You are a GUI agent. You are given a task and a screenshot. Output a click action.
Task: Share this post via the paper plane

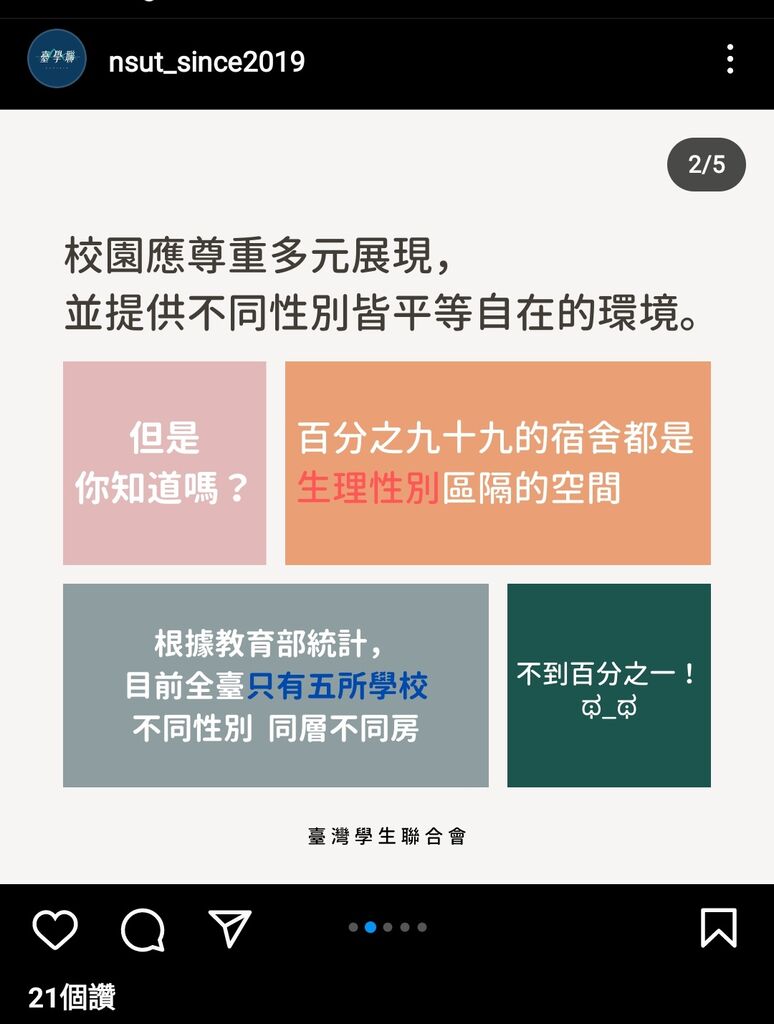(230, 929)
